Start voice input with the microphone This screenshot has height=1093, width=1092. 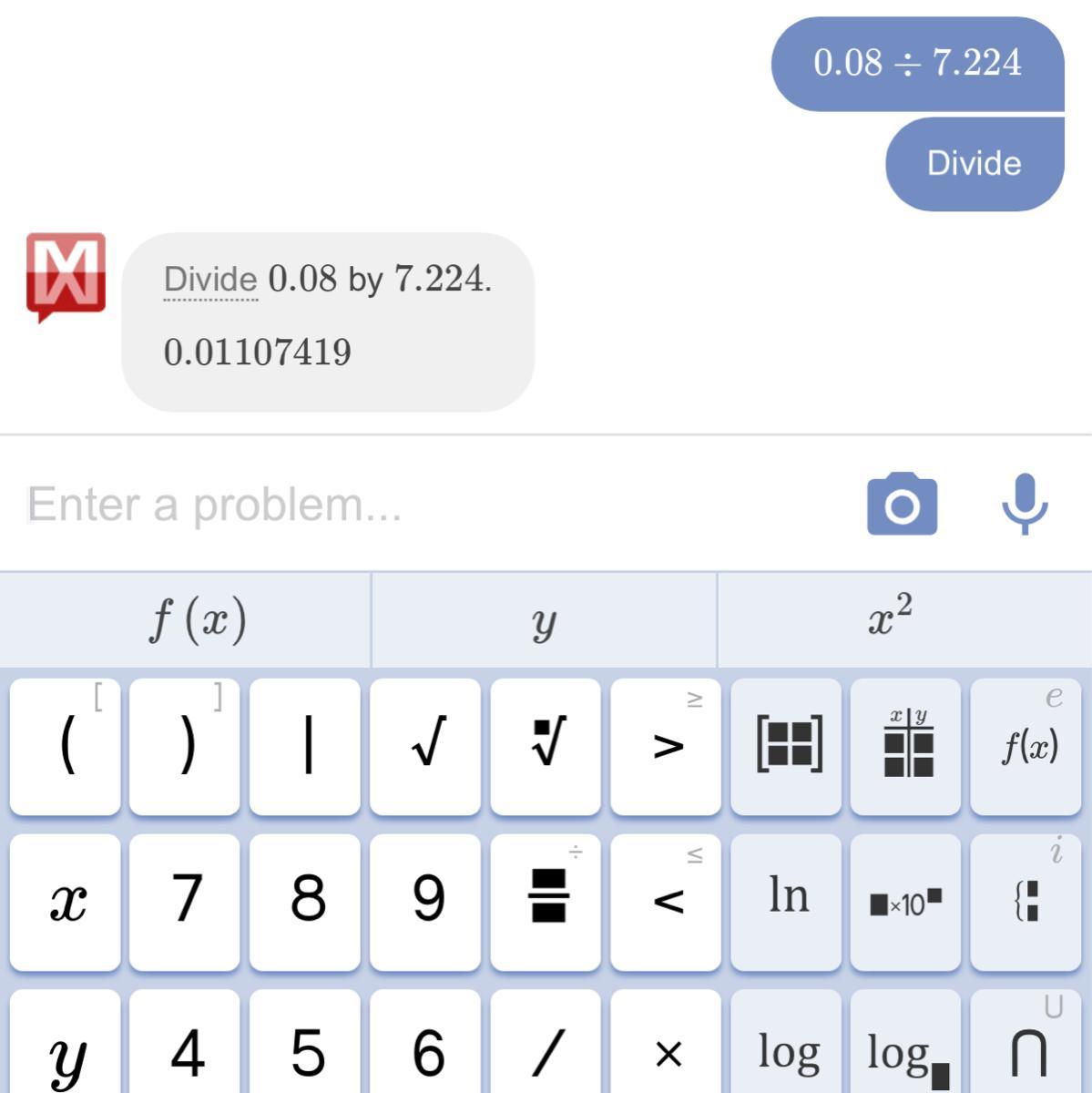pos(1025,504)
